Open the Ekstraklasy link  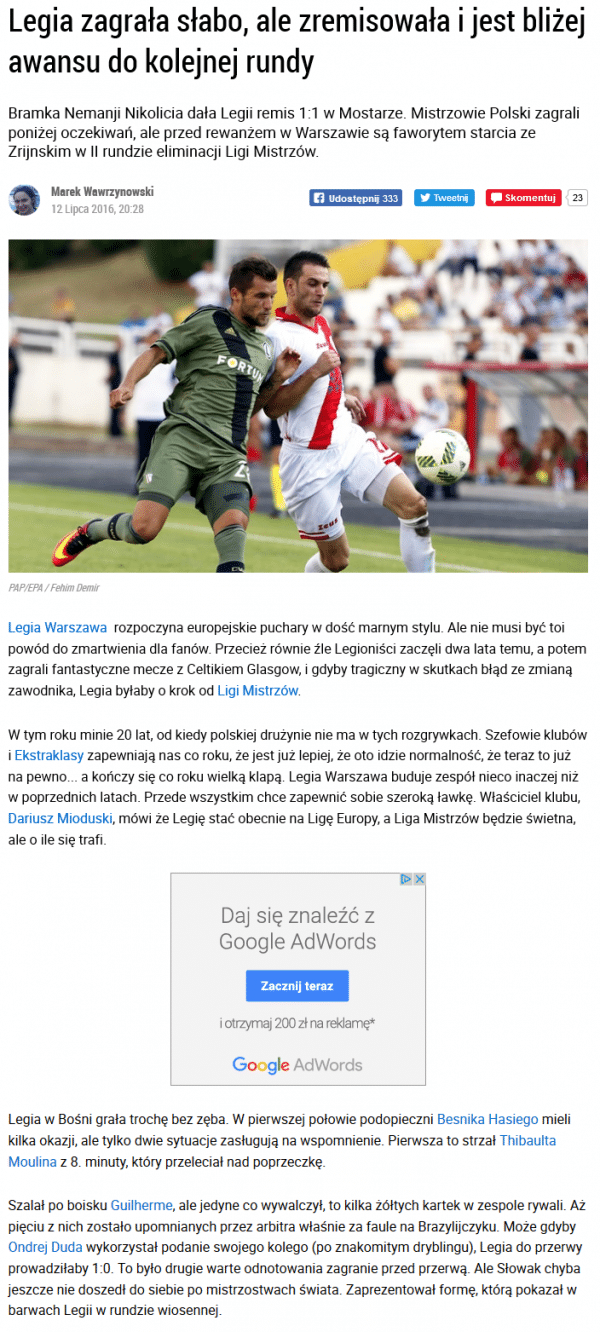(50, 756)
